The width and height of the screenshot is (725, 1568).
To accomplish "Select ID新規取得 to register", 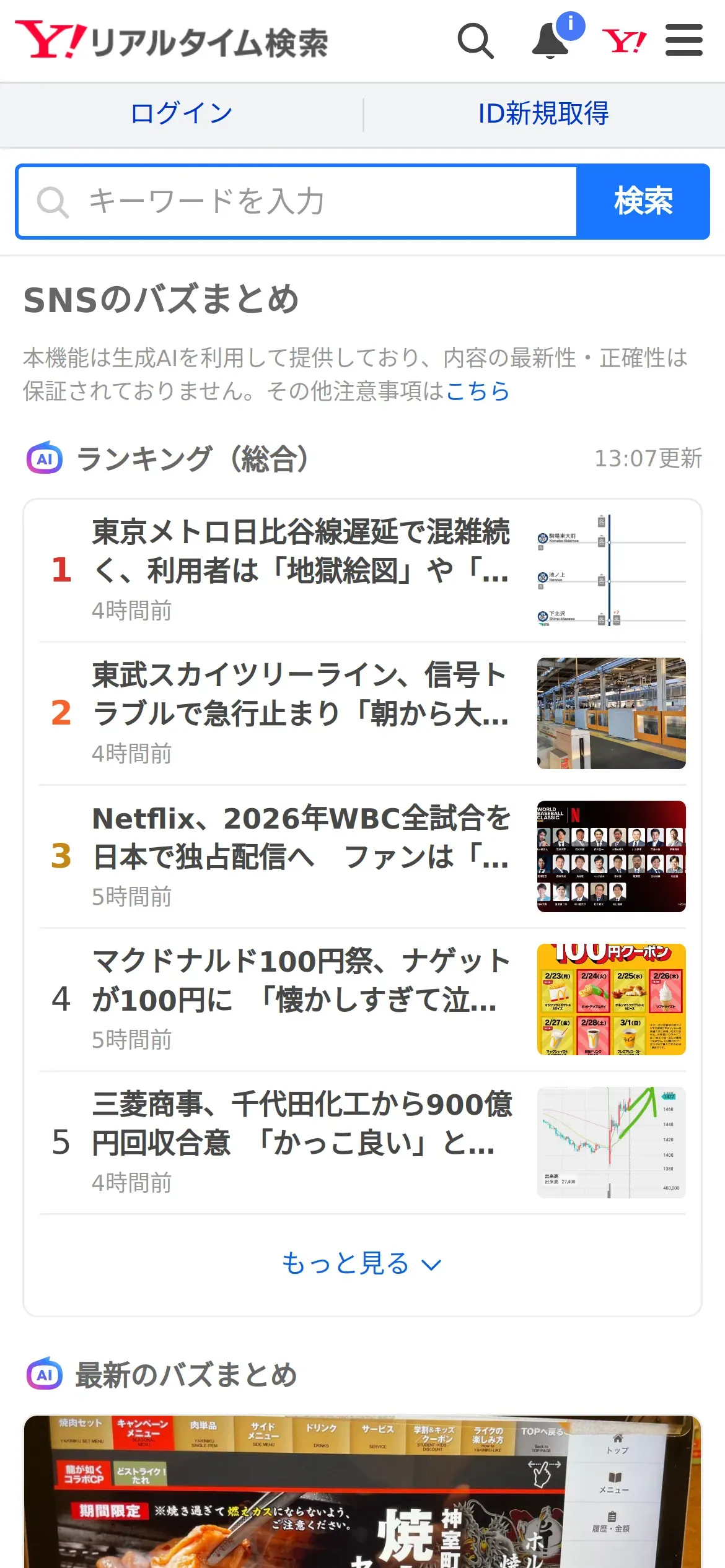I will [x=543, y=114].
